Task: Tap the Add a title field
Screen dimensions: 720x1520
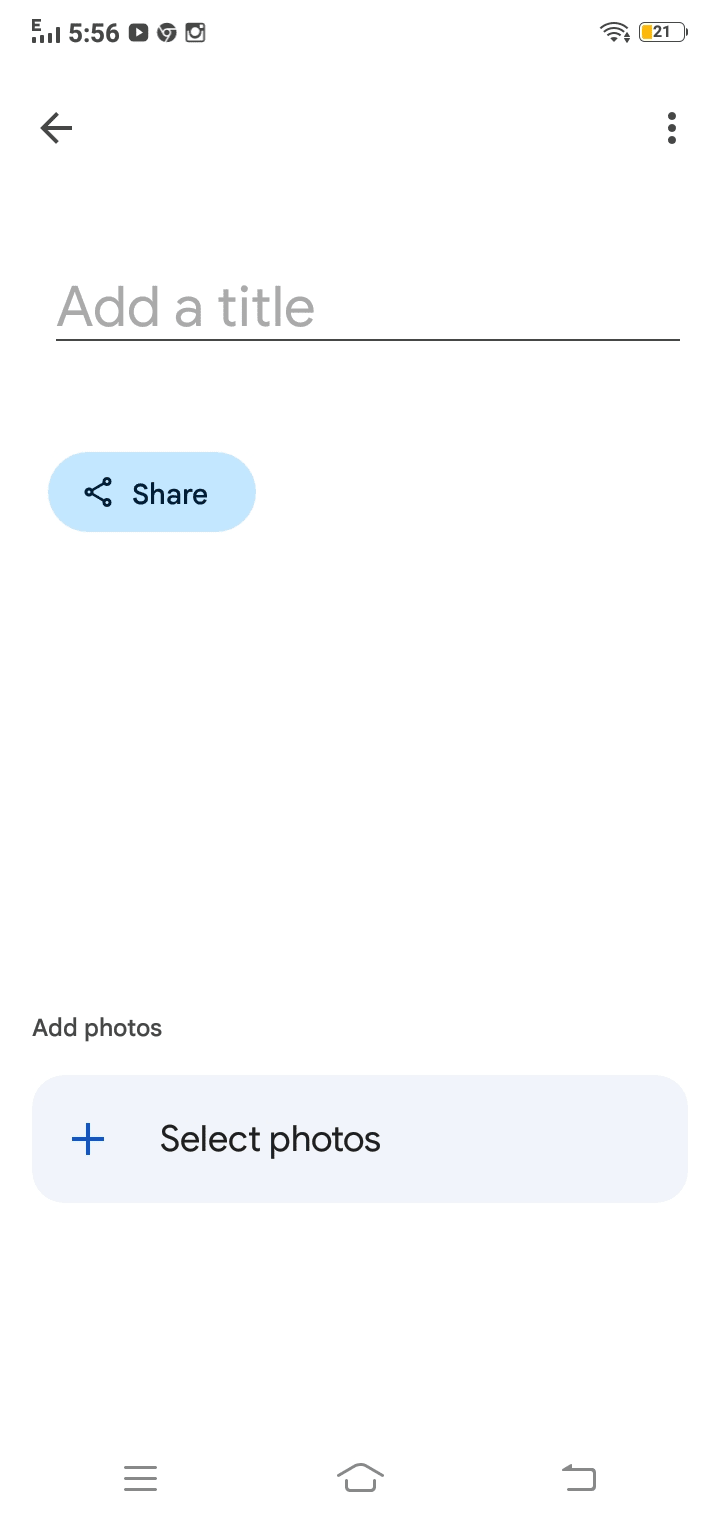Action: coord(368,308)
